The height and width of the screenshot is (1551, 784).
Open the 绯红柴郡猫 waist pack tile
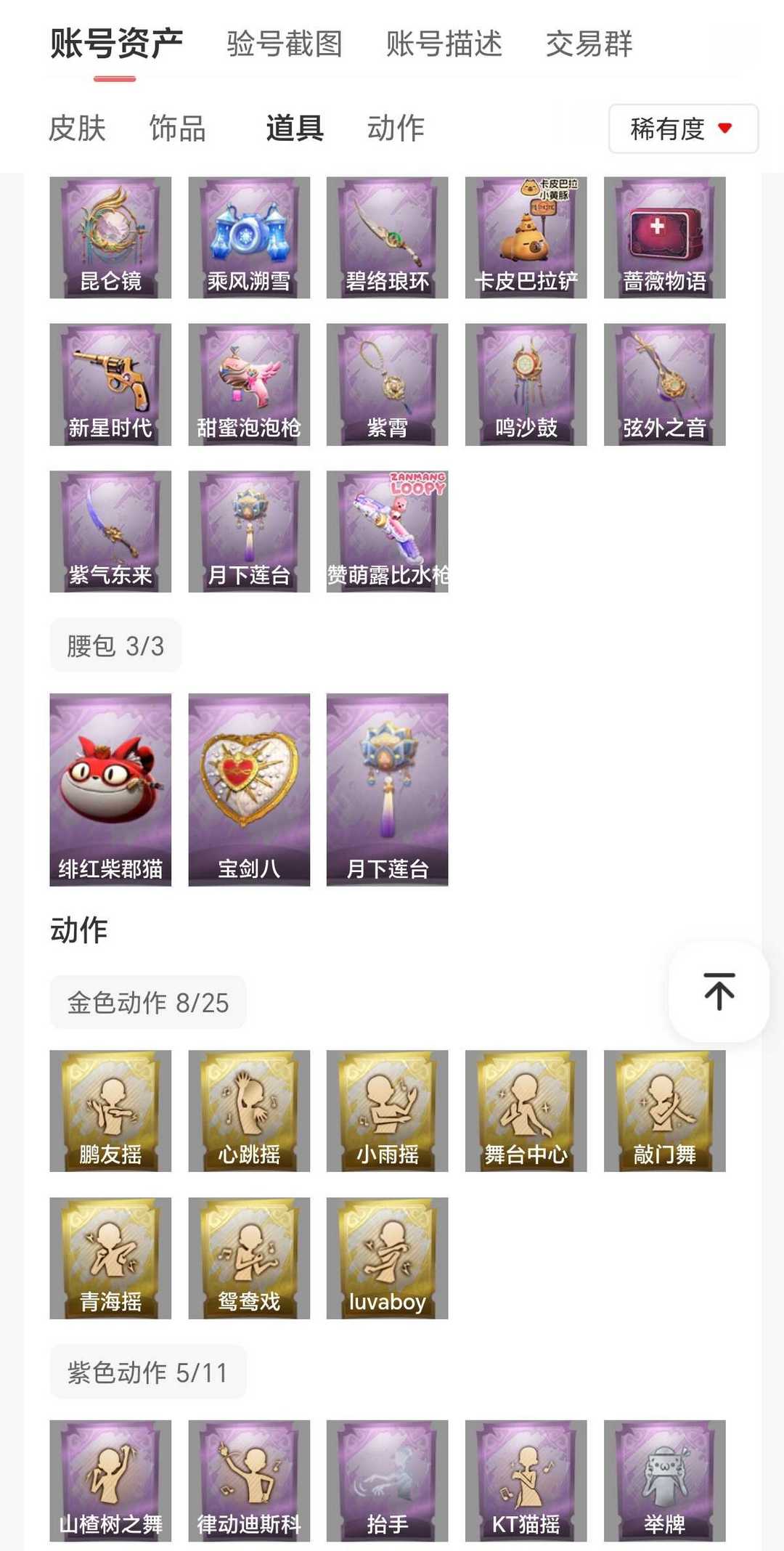pos(110,789)
